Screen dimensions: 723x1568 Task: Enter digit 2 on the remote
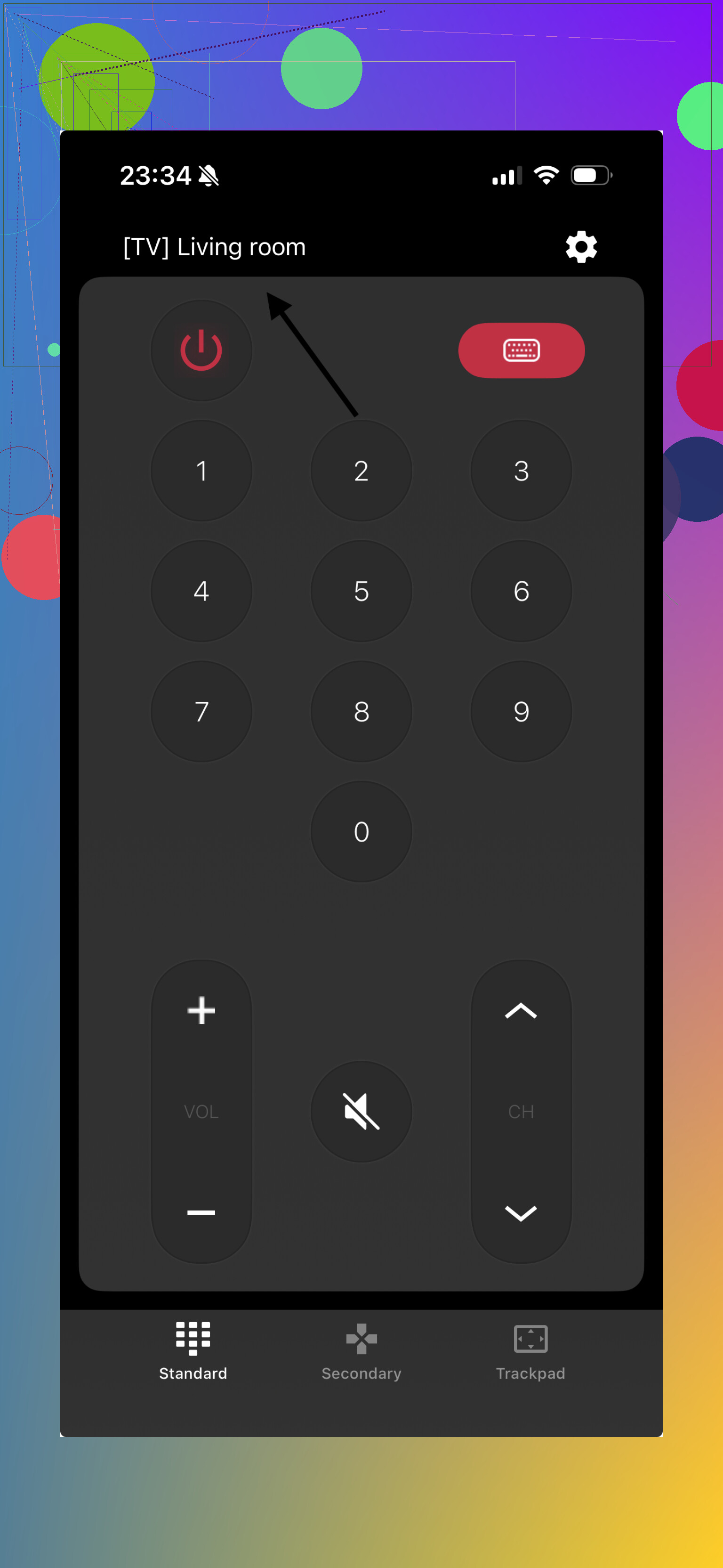click(361, 471)
